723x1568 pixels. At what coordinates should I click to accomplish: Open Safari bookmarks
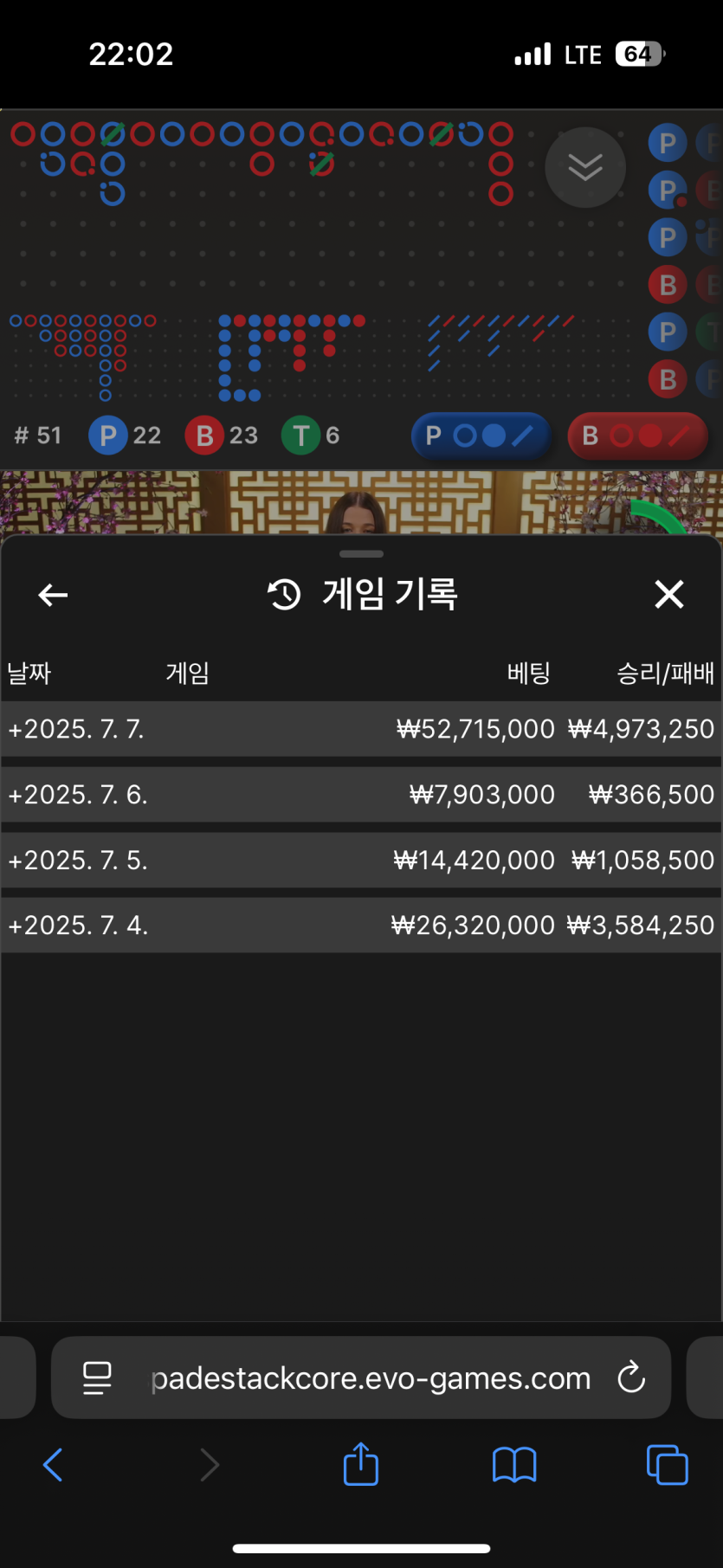(x=514, y=1465)
